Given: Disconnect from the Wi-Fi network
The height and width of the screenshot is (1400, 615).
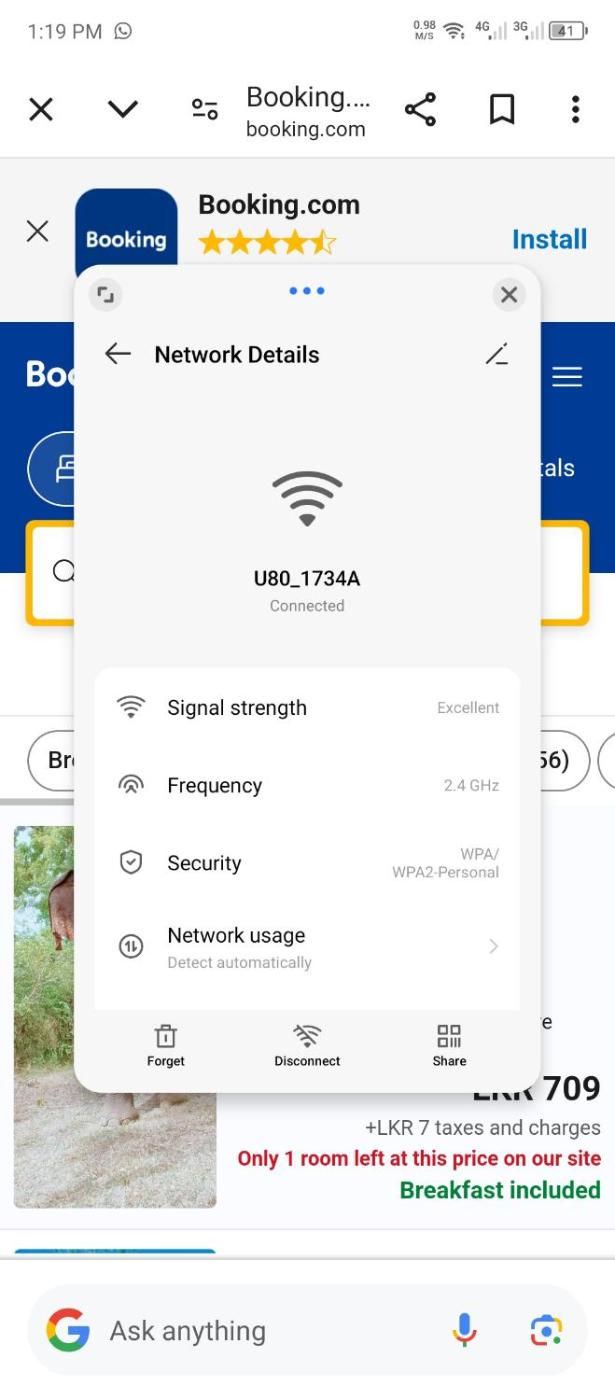Looking at the screenshot, I should tap(307, 1046).
